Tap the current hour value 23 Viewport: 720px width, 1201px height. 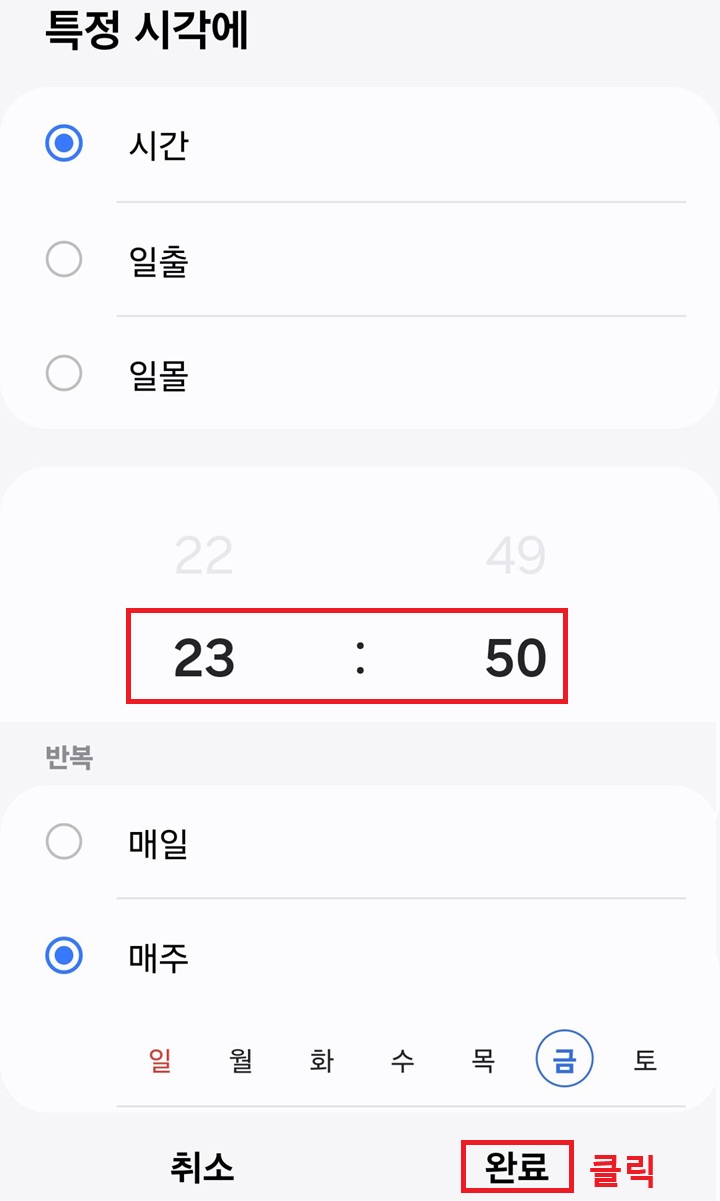(x=204, y=656)
